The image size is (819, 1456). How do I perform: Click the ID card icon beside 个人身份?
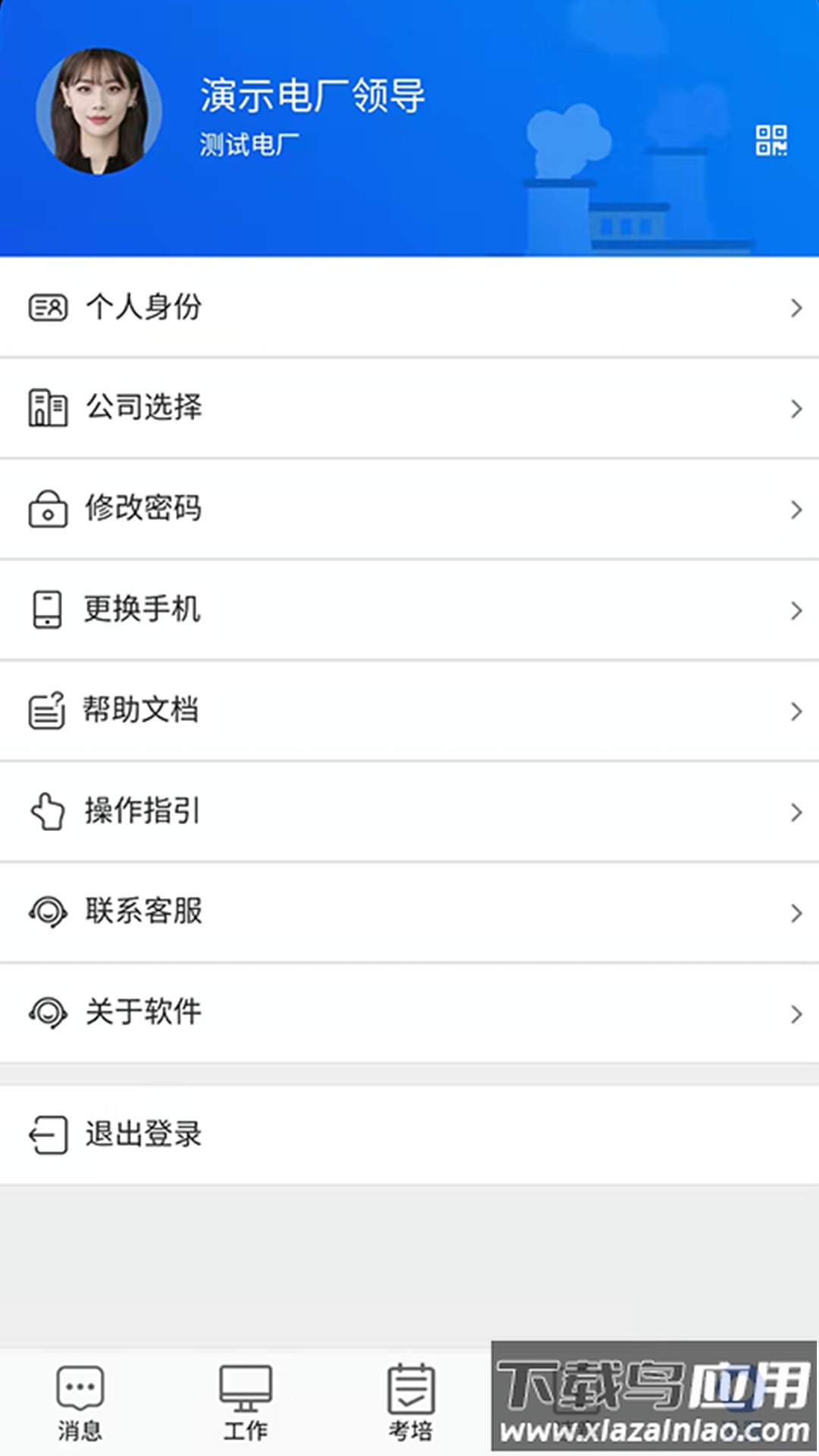48,306
